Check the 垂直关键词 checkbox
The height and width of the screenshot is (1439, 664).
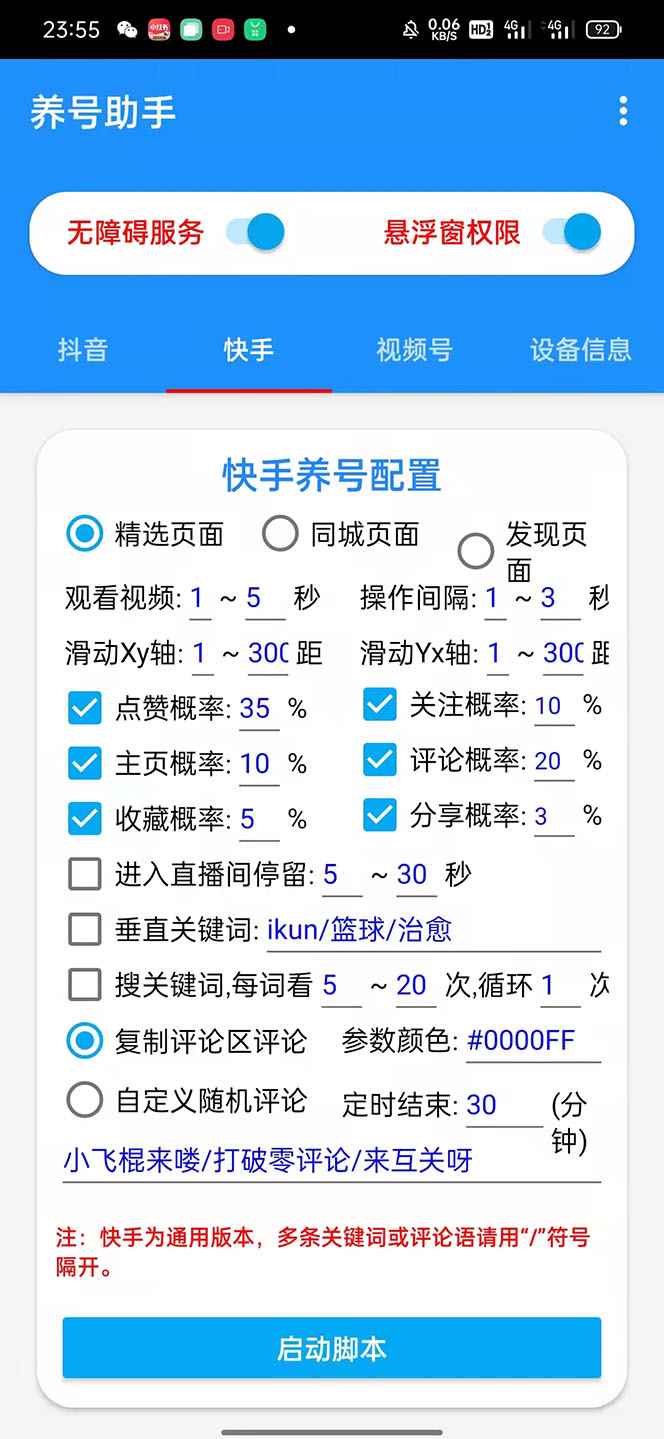[x=85, y=929]
